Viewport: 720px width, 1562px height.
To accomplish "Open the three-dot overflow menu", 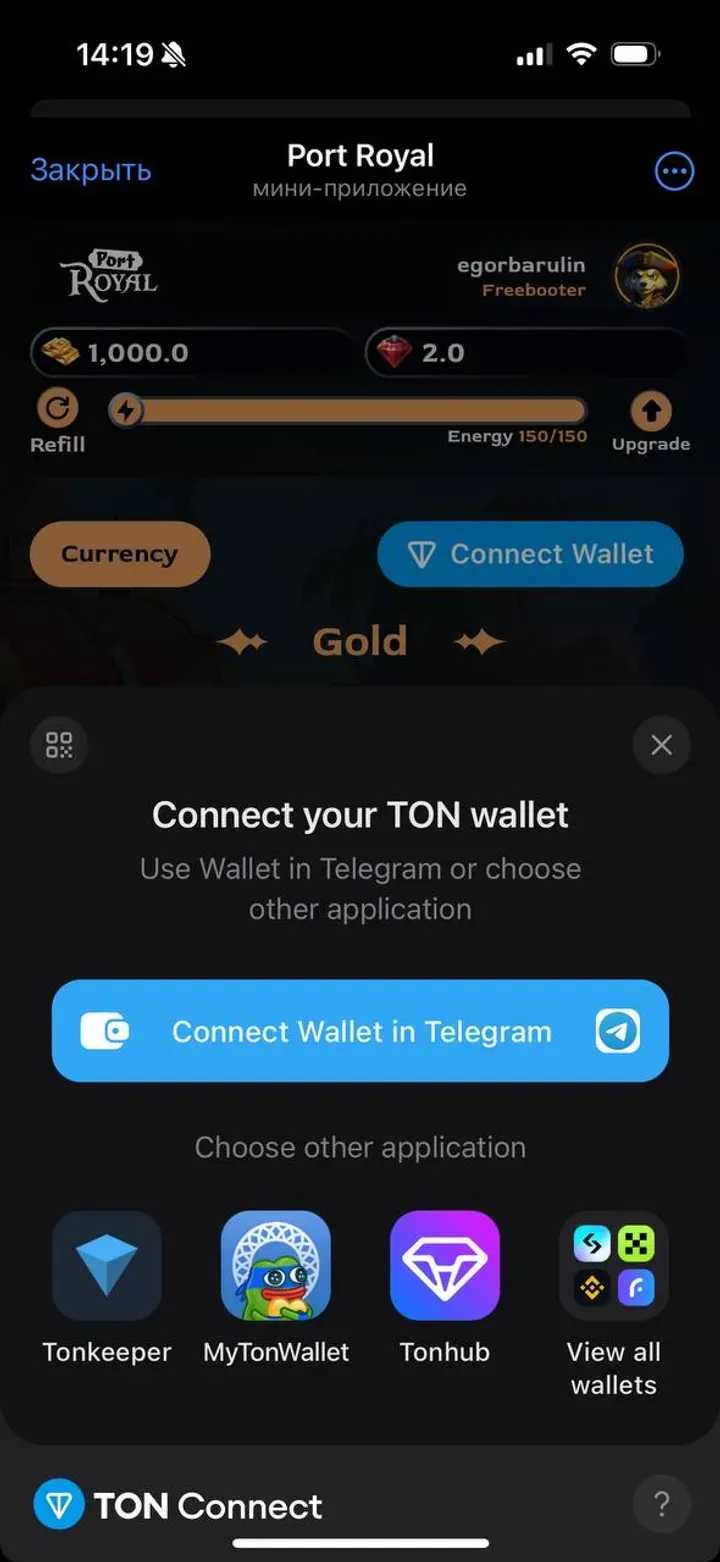I will click(673, 172).
